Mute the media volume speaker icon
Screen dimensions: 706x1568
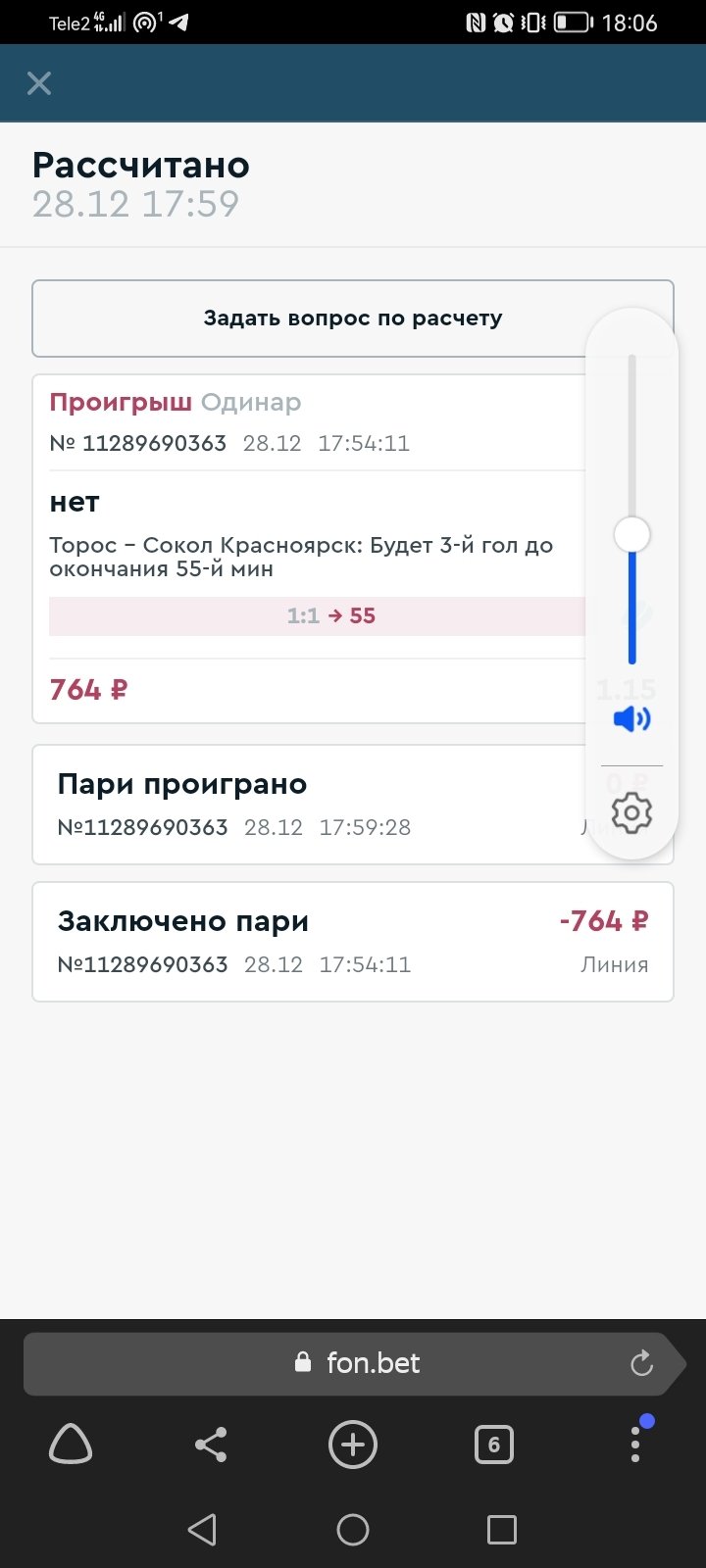coord(631,719)
